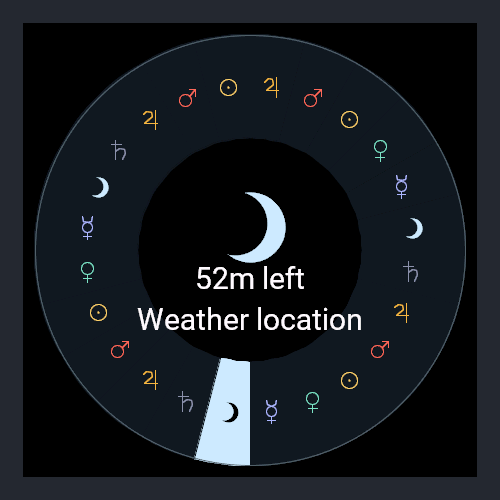Tap the Weather location label
The height and width of the screenshot is (500, 500).
tap(250, 319)
